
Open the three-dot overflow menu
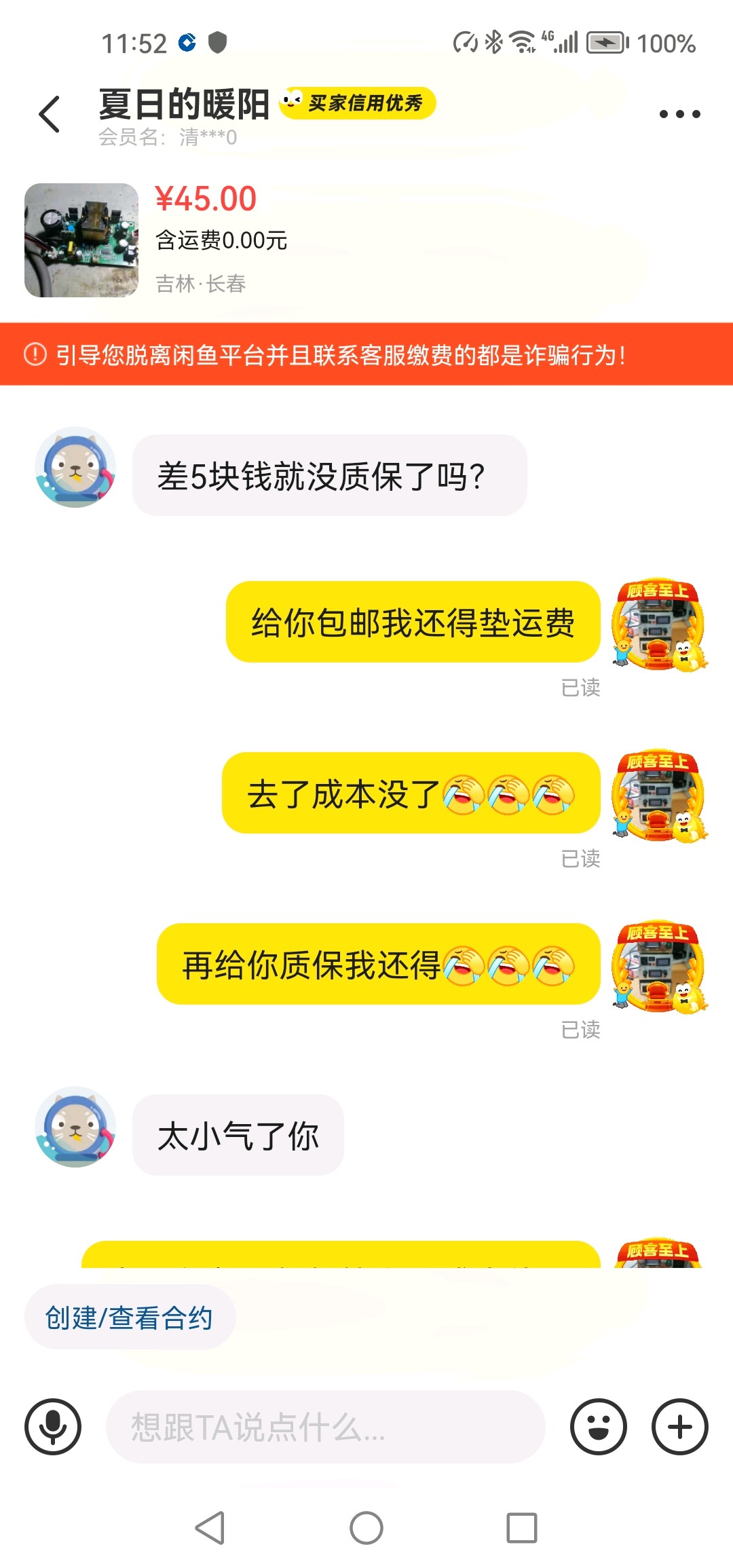(679, 114)
